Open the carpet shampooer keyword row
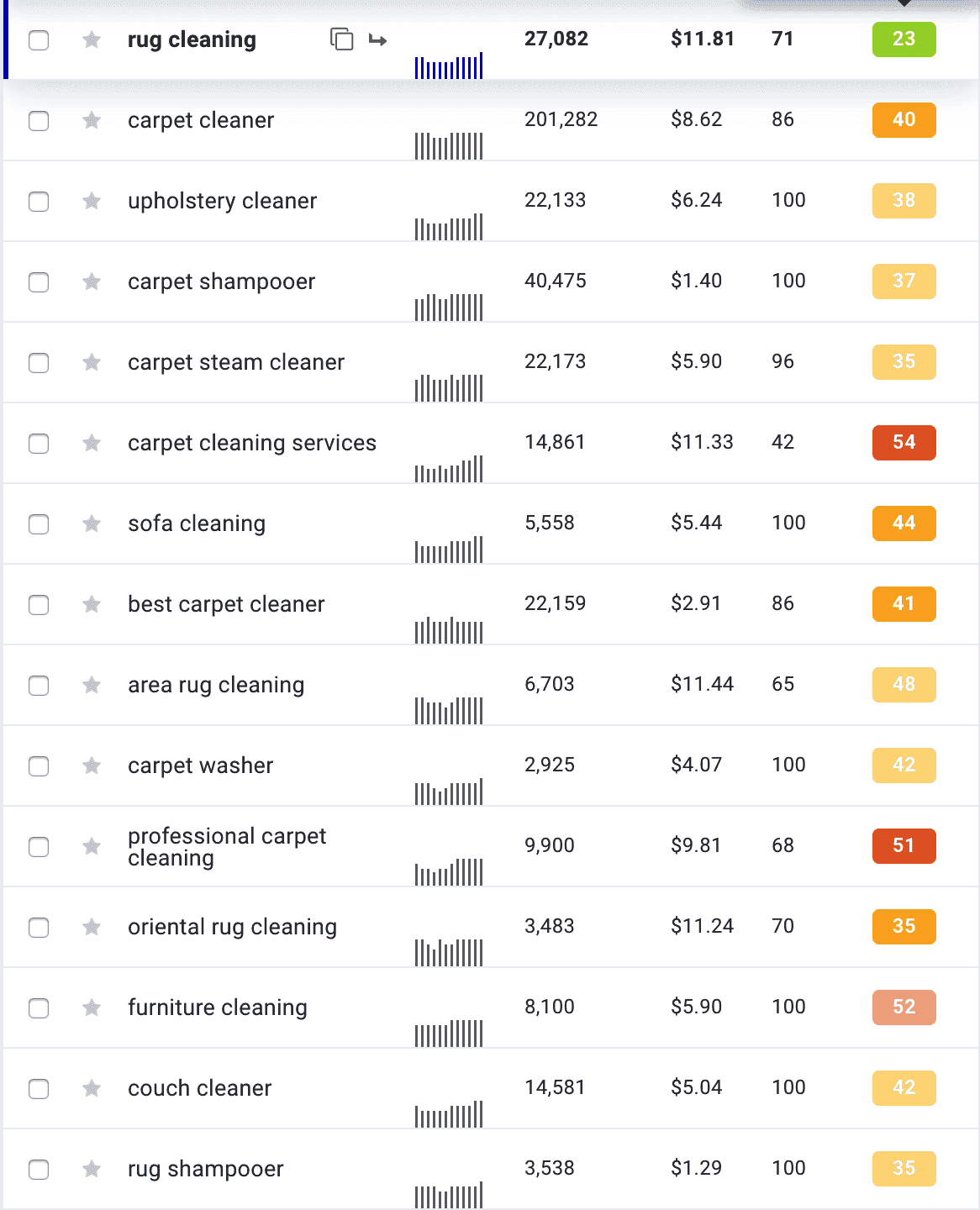This screenshot has width=980, height=1210. (221, 281)
